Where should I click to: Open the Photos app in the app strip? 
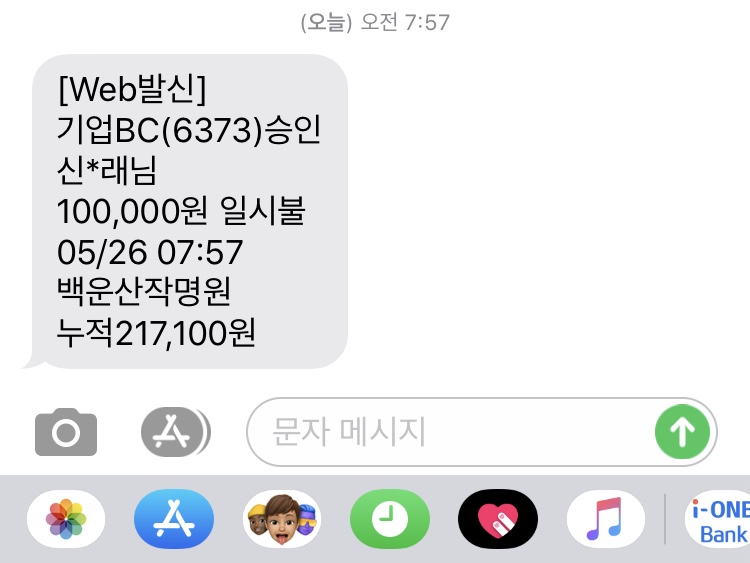(66, 520)
